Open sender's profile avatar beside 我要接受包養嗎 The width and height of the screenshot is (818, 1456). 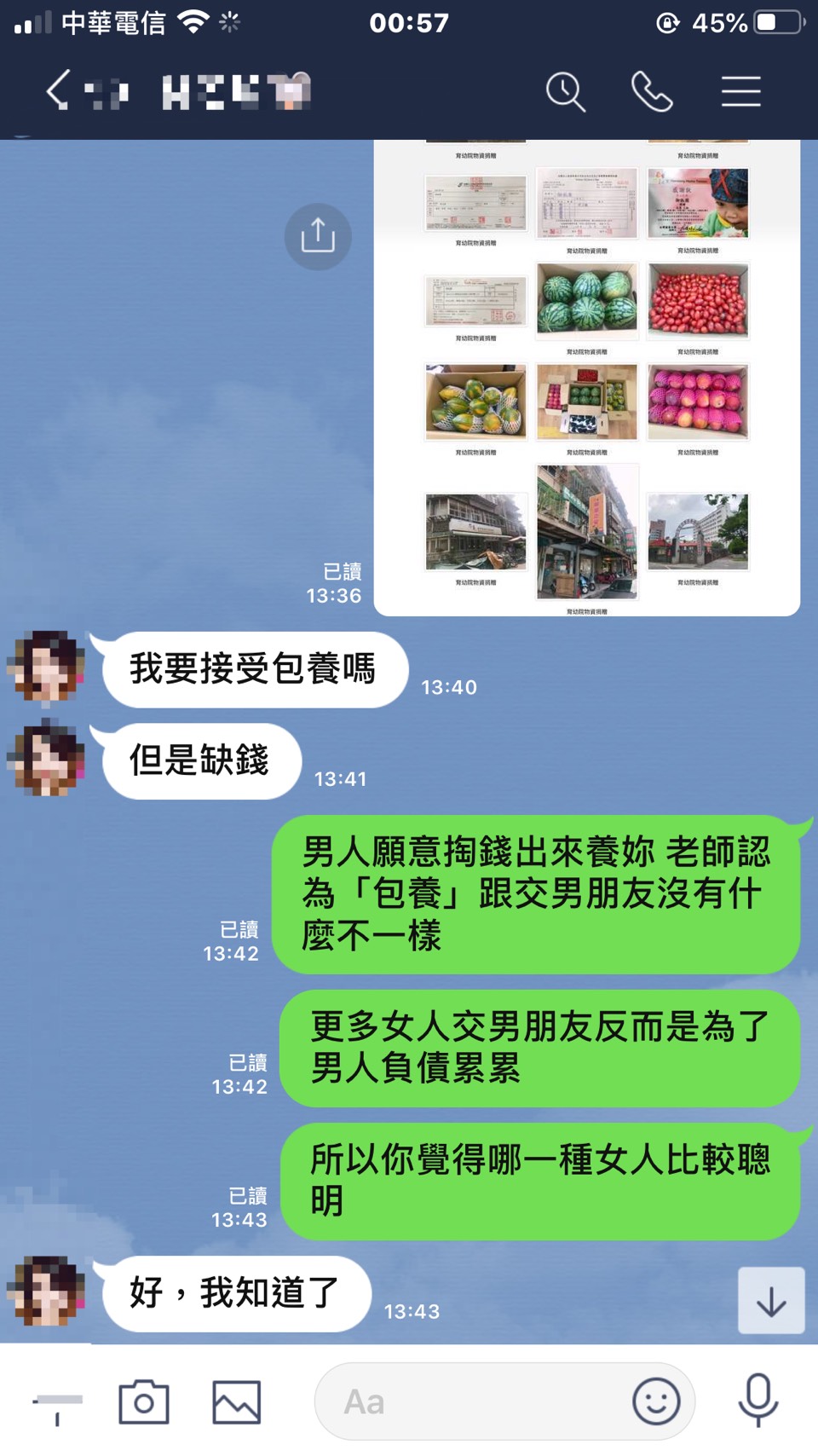(47, 667)
